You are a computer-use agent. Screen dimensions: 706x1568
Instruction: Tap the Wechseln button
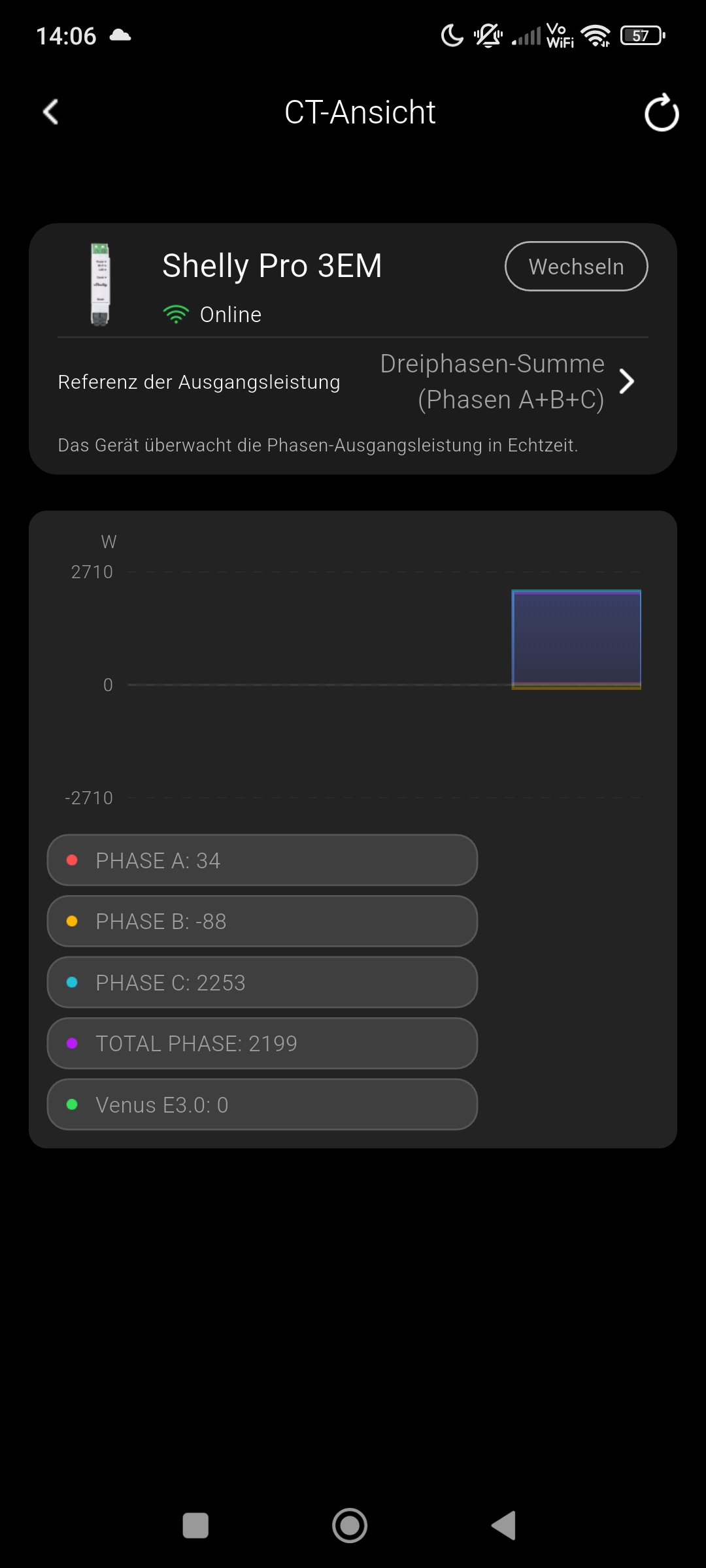(576, 267)
